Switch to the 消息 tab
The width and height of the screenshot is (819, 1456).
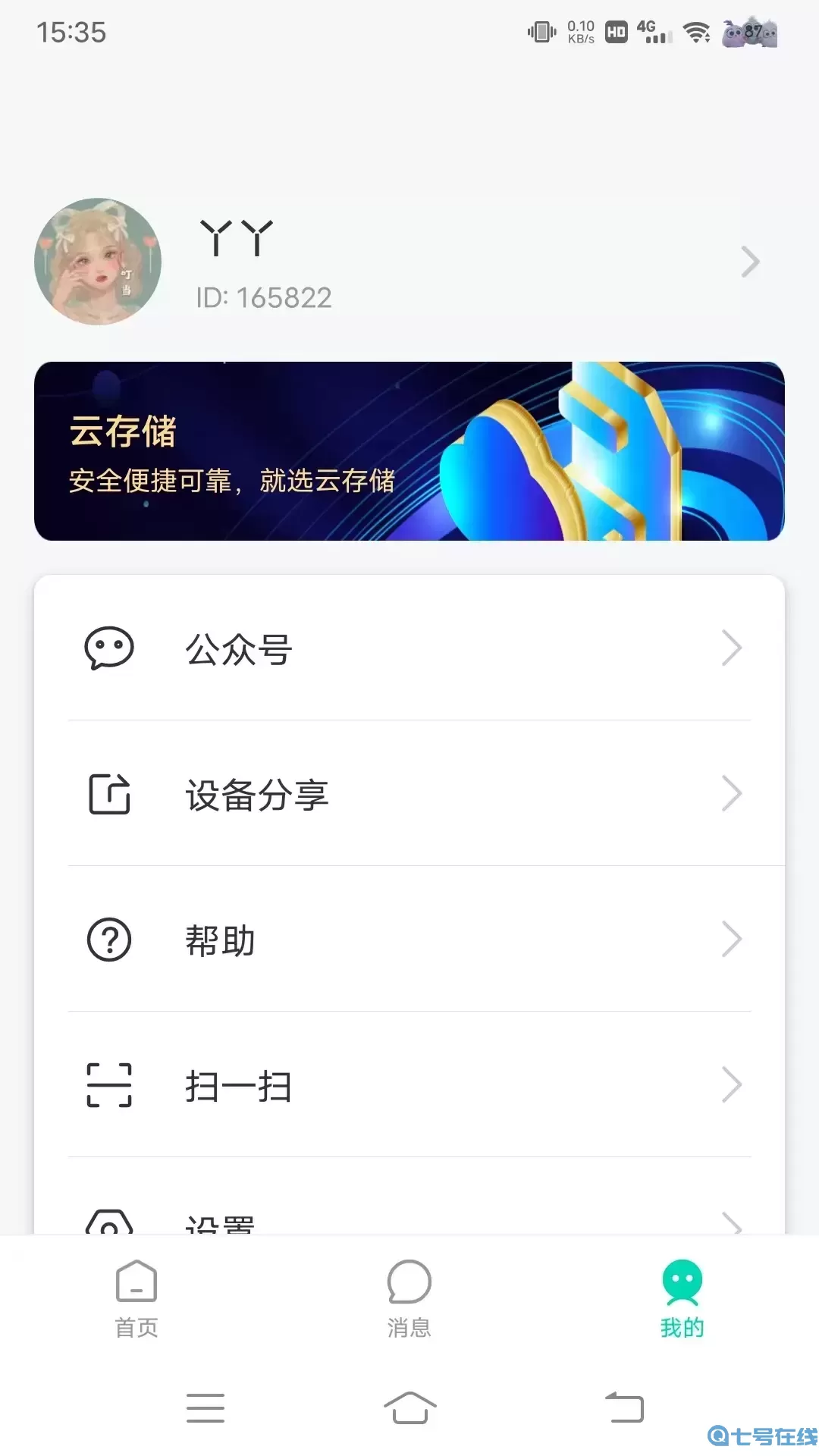(409, 1297)
